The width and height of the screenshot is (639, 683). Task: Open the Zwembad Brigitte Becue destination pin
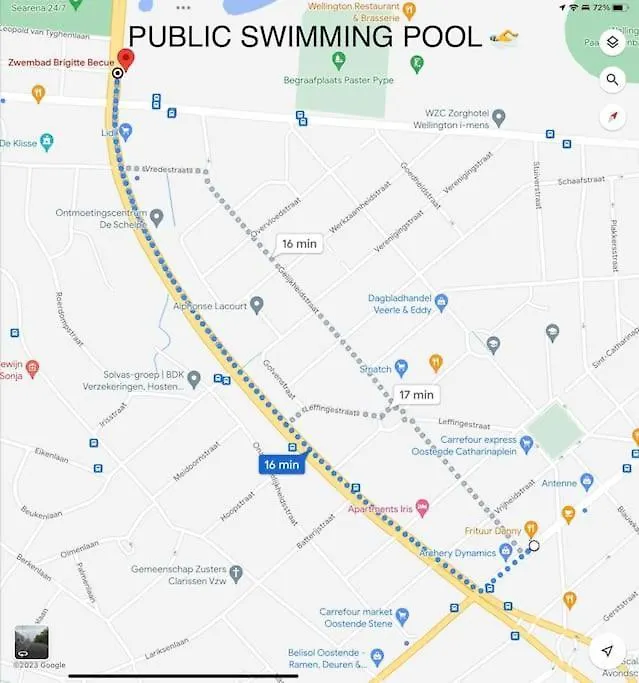click(125, 57)
